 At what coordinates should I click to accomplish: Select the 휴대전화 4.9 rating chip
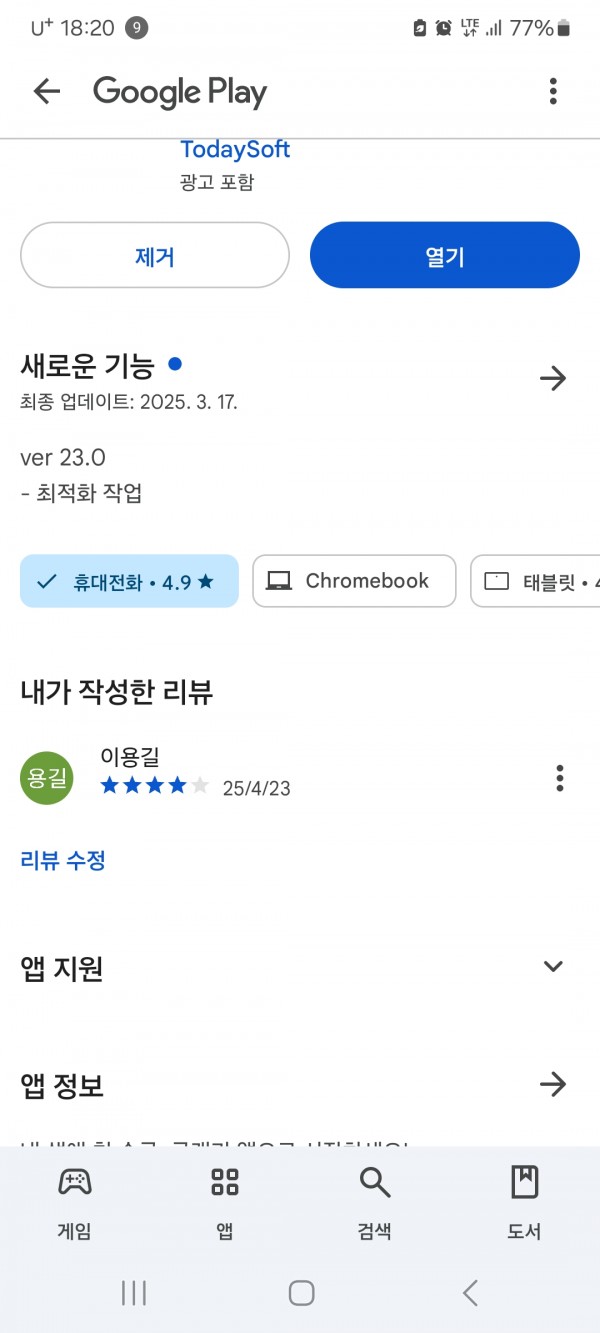pos(130,581)
